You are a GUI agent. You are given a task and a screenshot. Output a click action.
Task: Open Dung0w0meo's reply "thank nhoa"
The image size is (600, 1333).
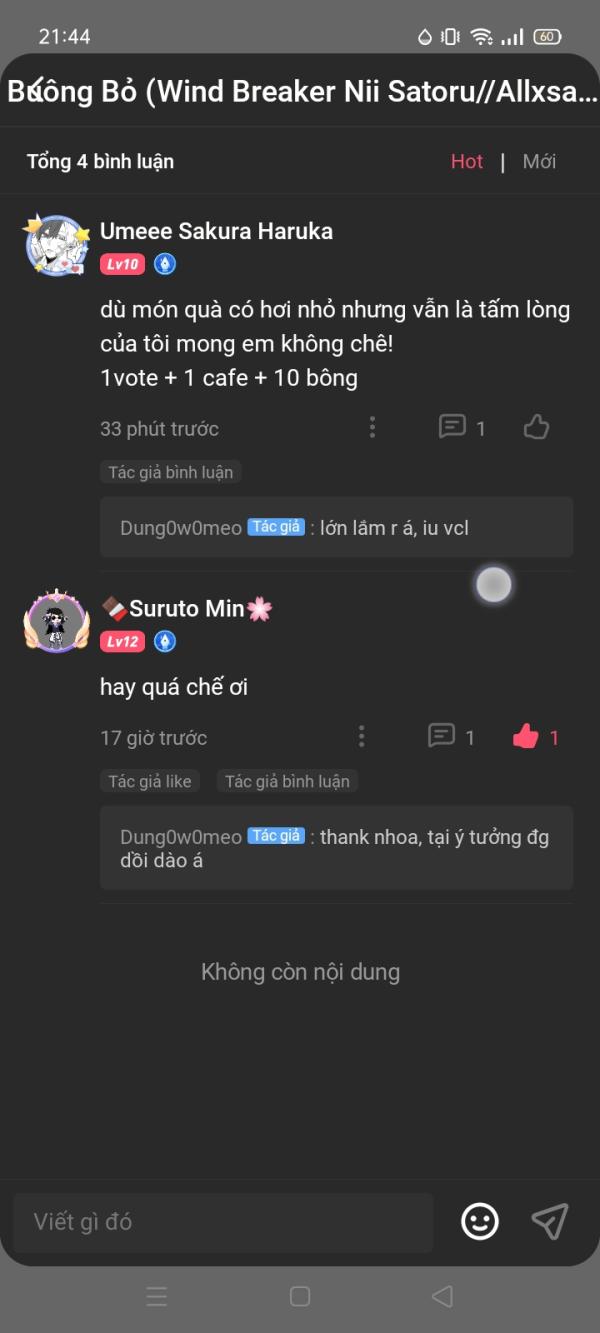pyautogui.click(x=336, y=848)
